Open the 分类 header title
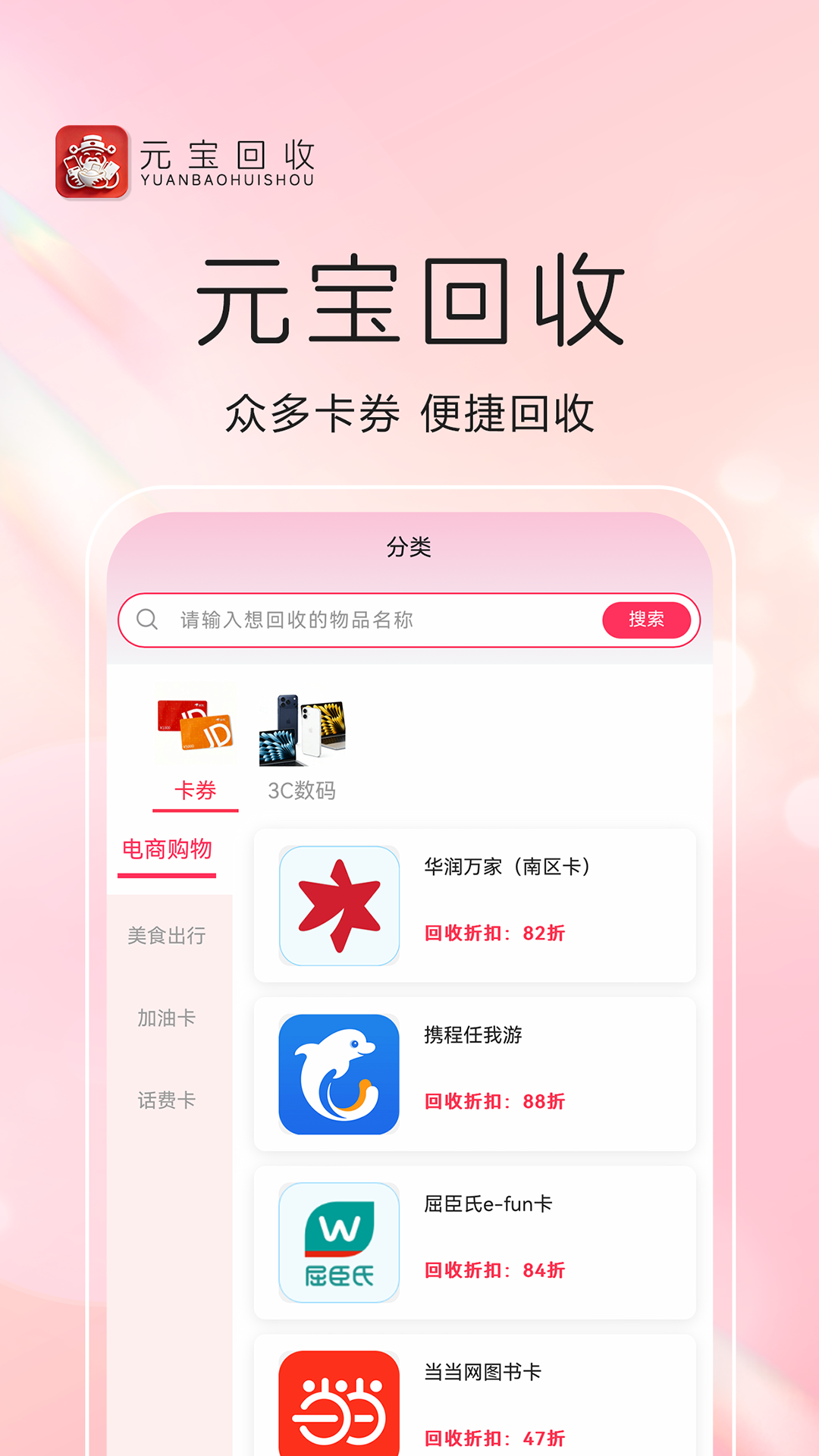Viewport: 819px width, 1456px height. click(x=409, y=548)
